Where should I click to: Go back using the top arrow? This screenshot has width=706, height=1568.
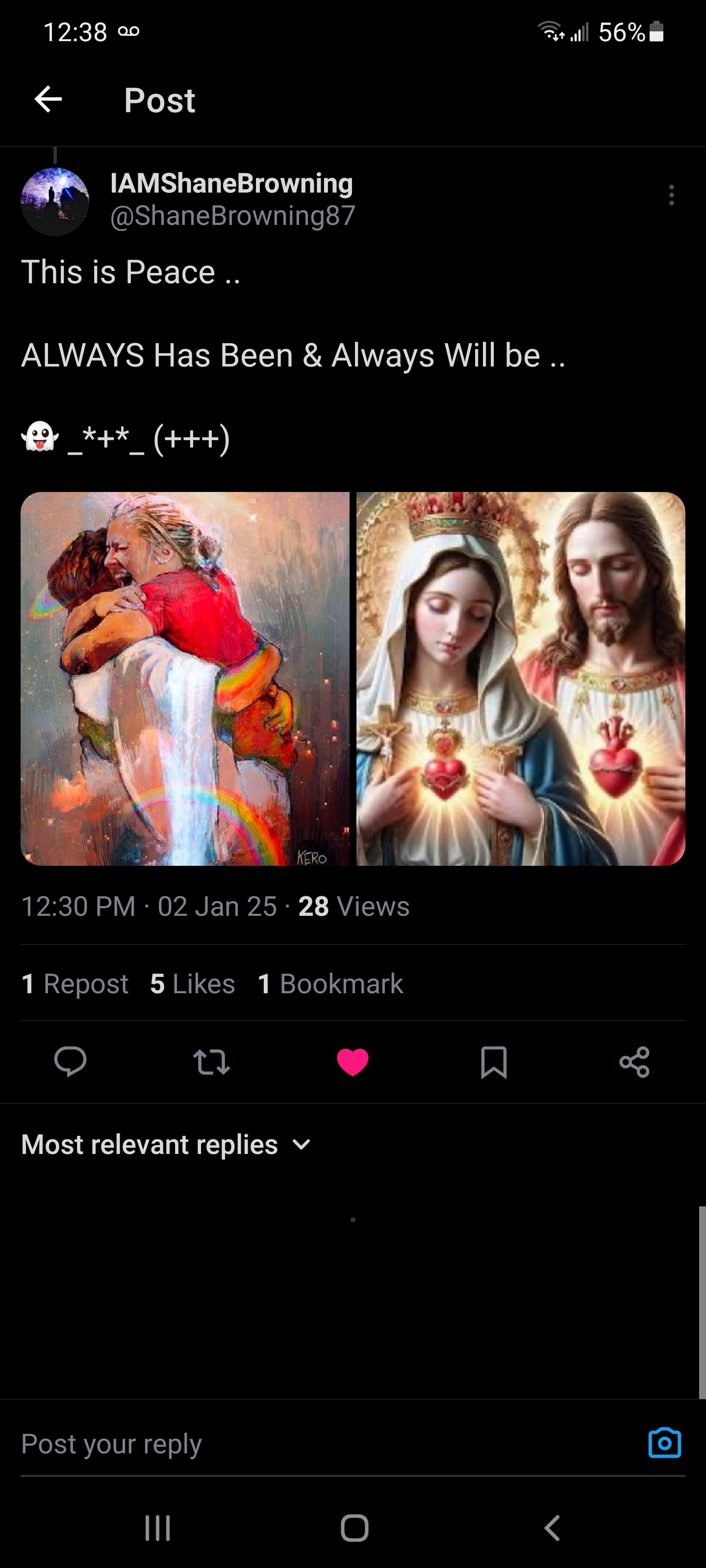pos(48,99)
